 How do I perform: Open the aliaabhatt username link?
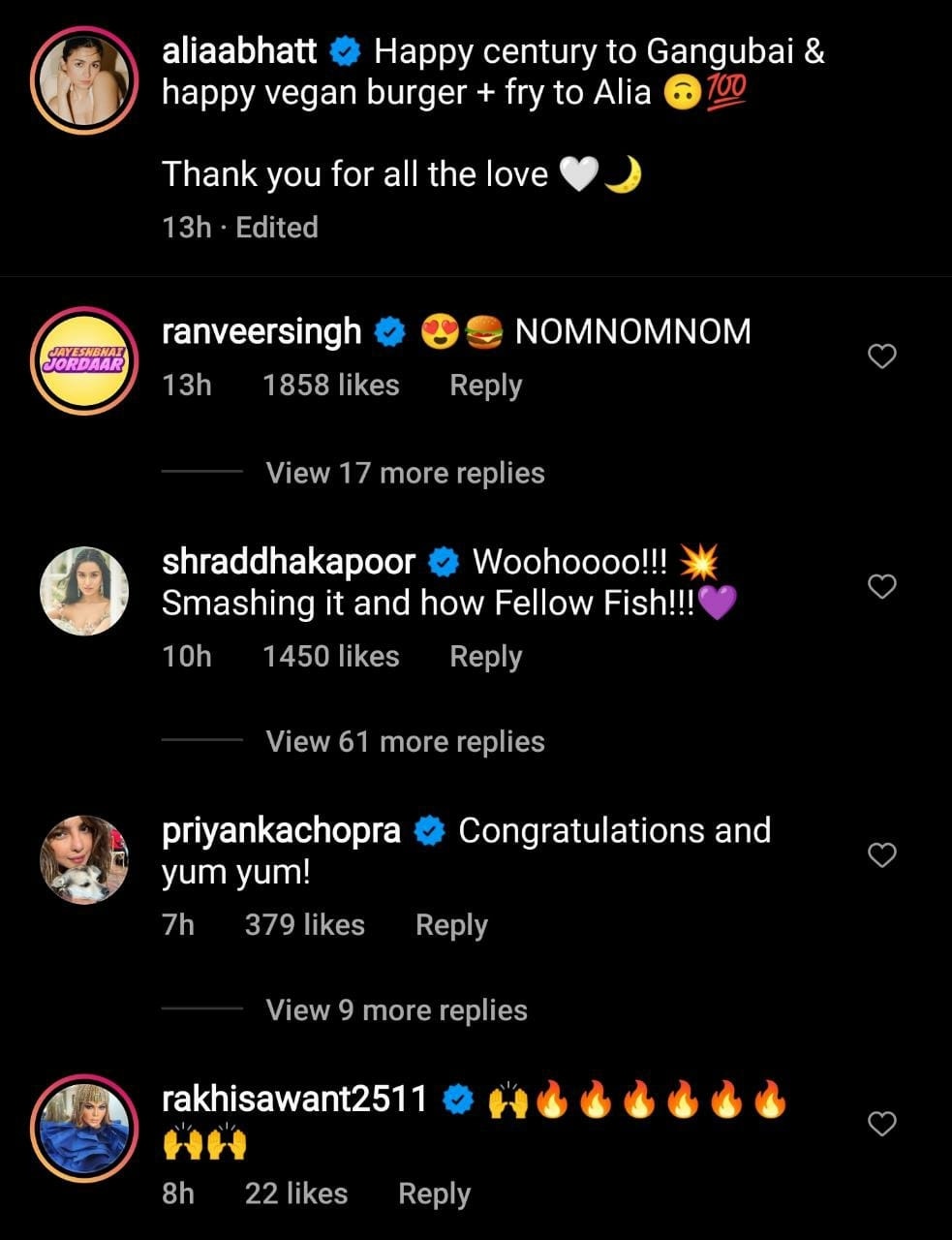[x=239, y=51]
